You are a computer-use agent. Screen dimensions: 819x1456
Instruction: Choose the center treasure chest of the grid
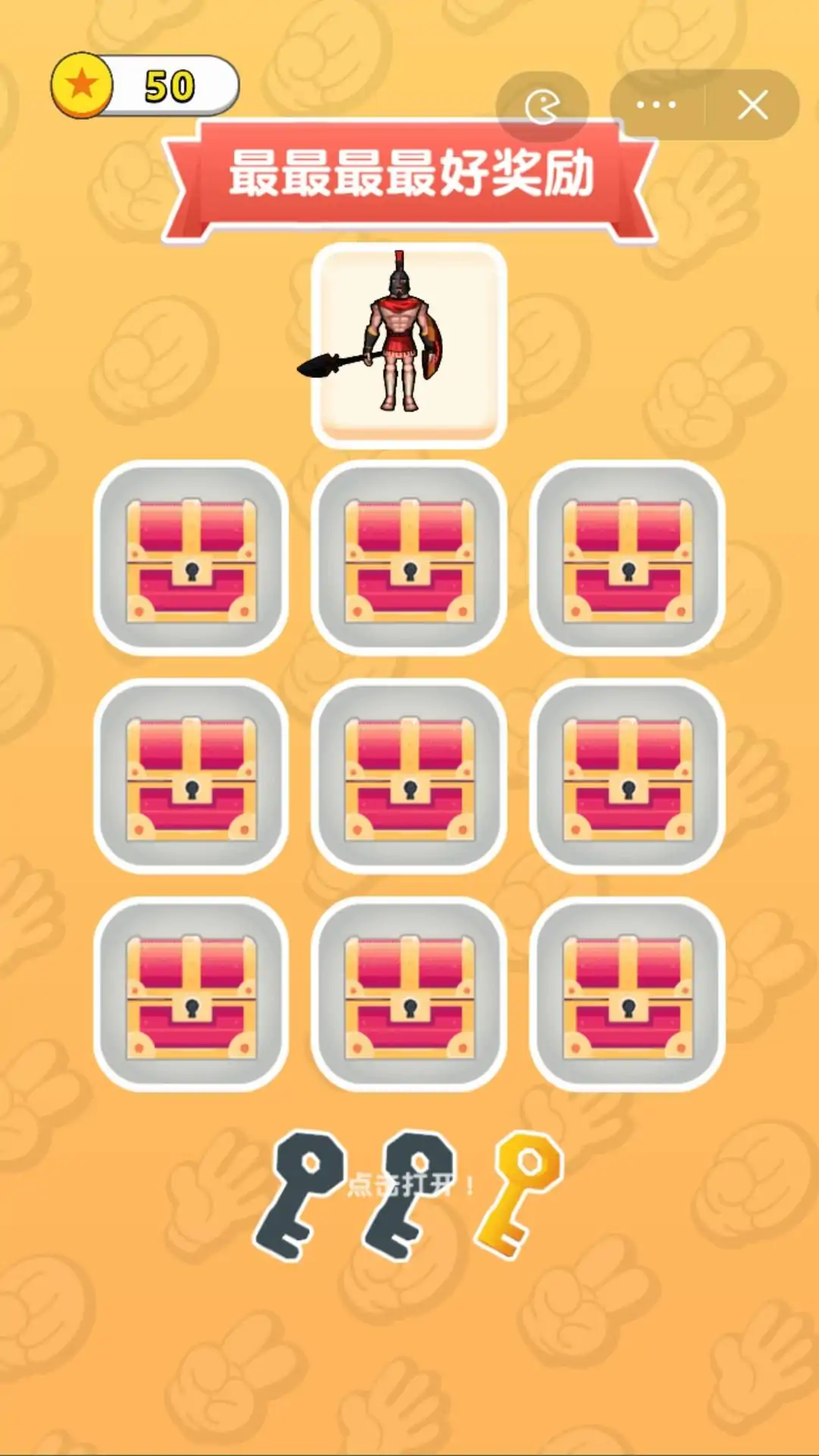coord(409,777)
